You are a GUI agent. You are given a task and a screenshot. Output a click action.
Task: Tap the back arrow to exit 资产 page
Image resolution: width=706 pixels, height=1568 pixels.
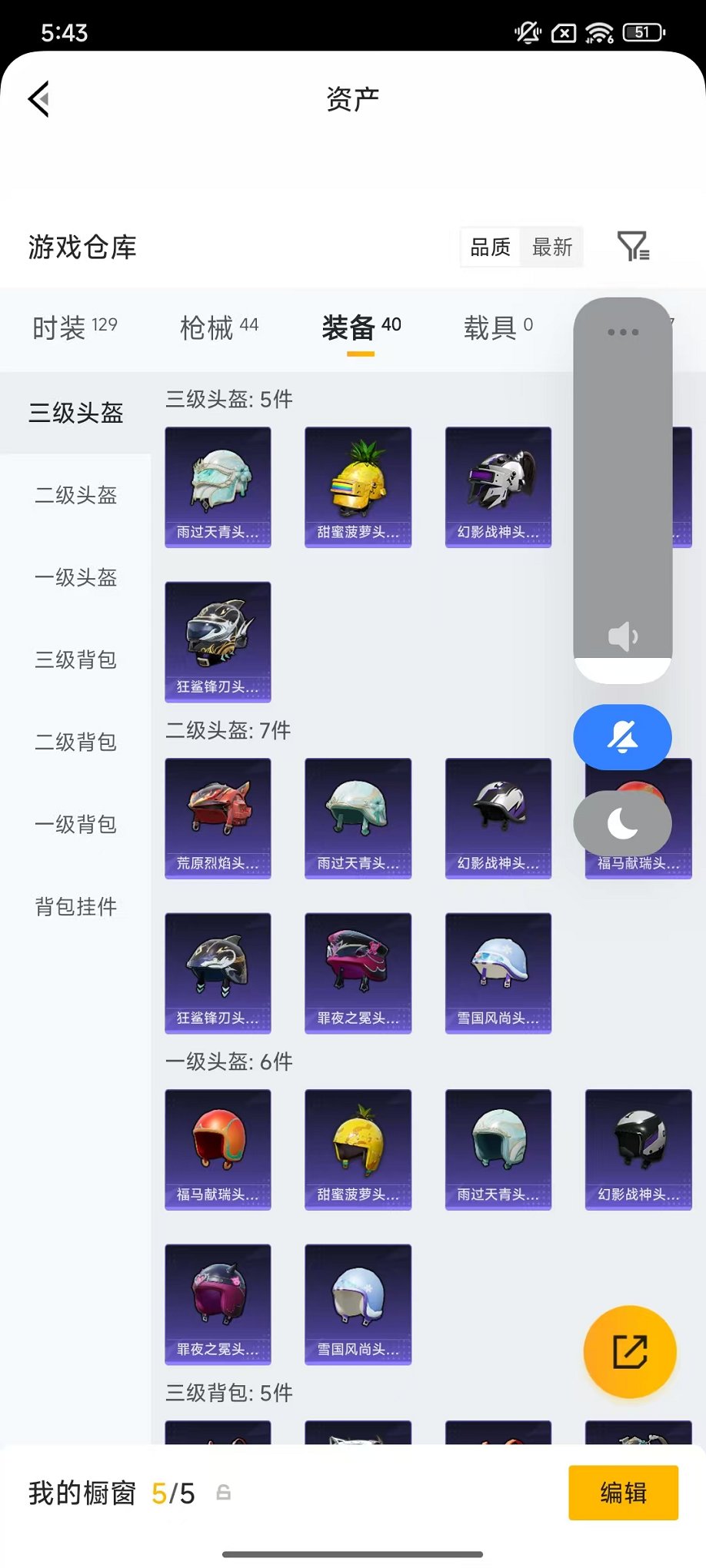[x=38, y=100]
